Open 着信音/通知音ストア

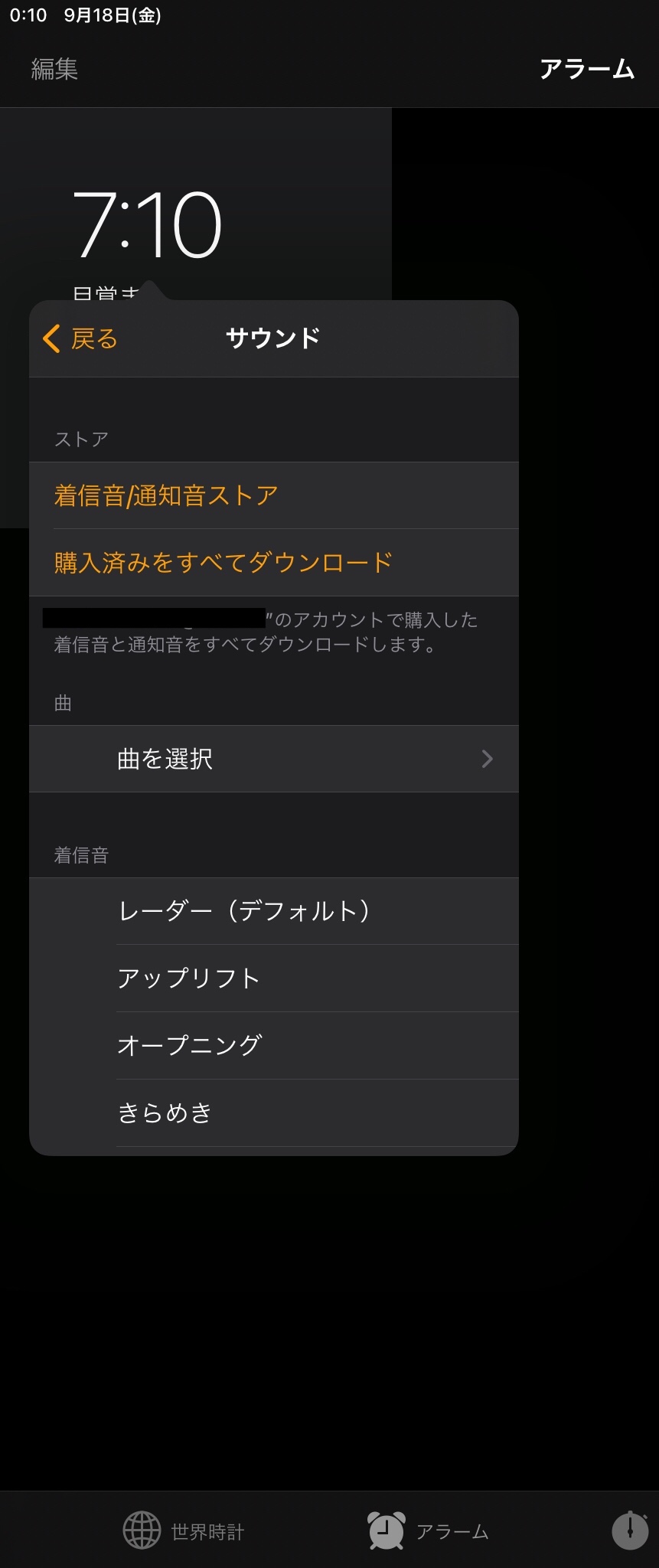coord(166,495)
